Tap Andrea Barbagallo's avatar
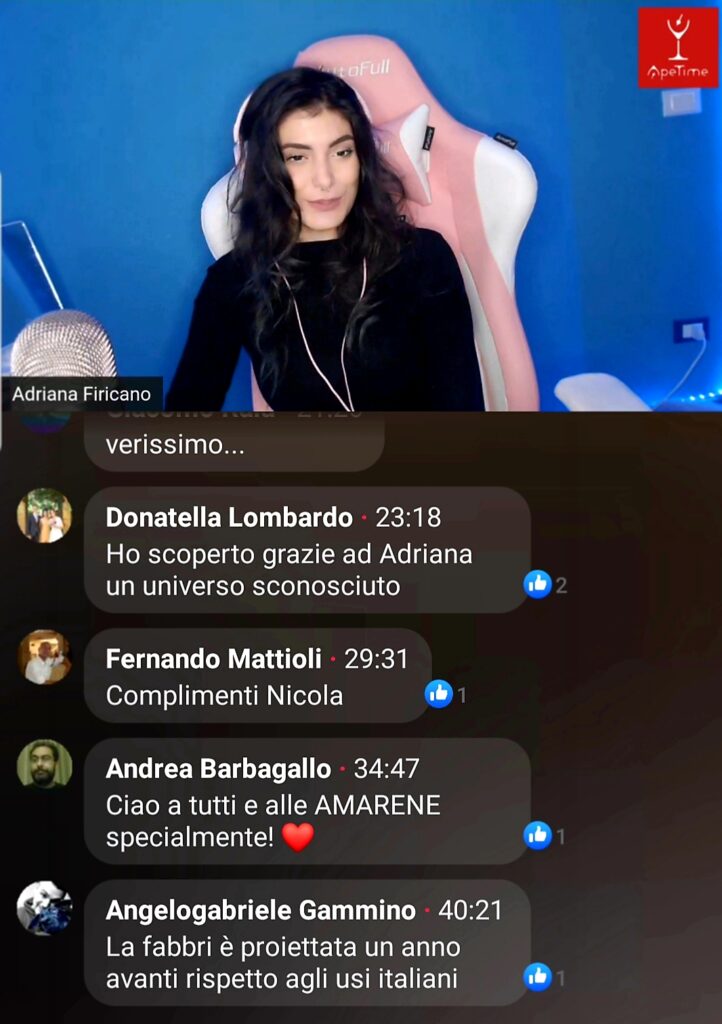The image size is (722, 1024). (44, 765)
